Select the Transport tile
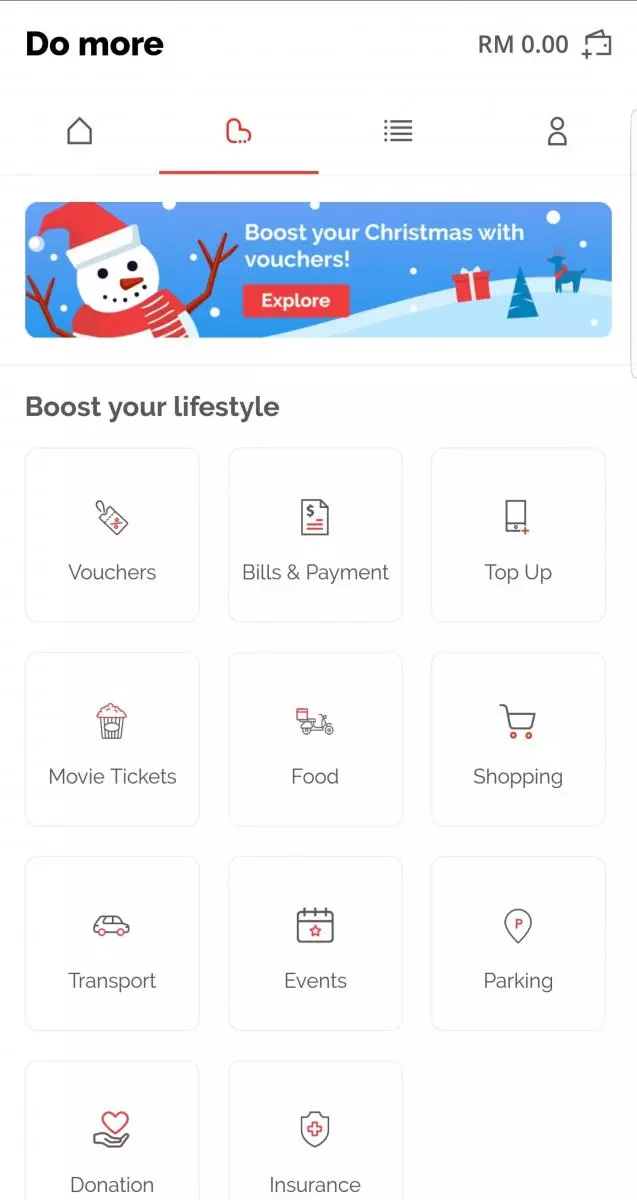The height and width of the screenshot is (1200, 637). [x=112, y=943]
